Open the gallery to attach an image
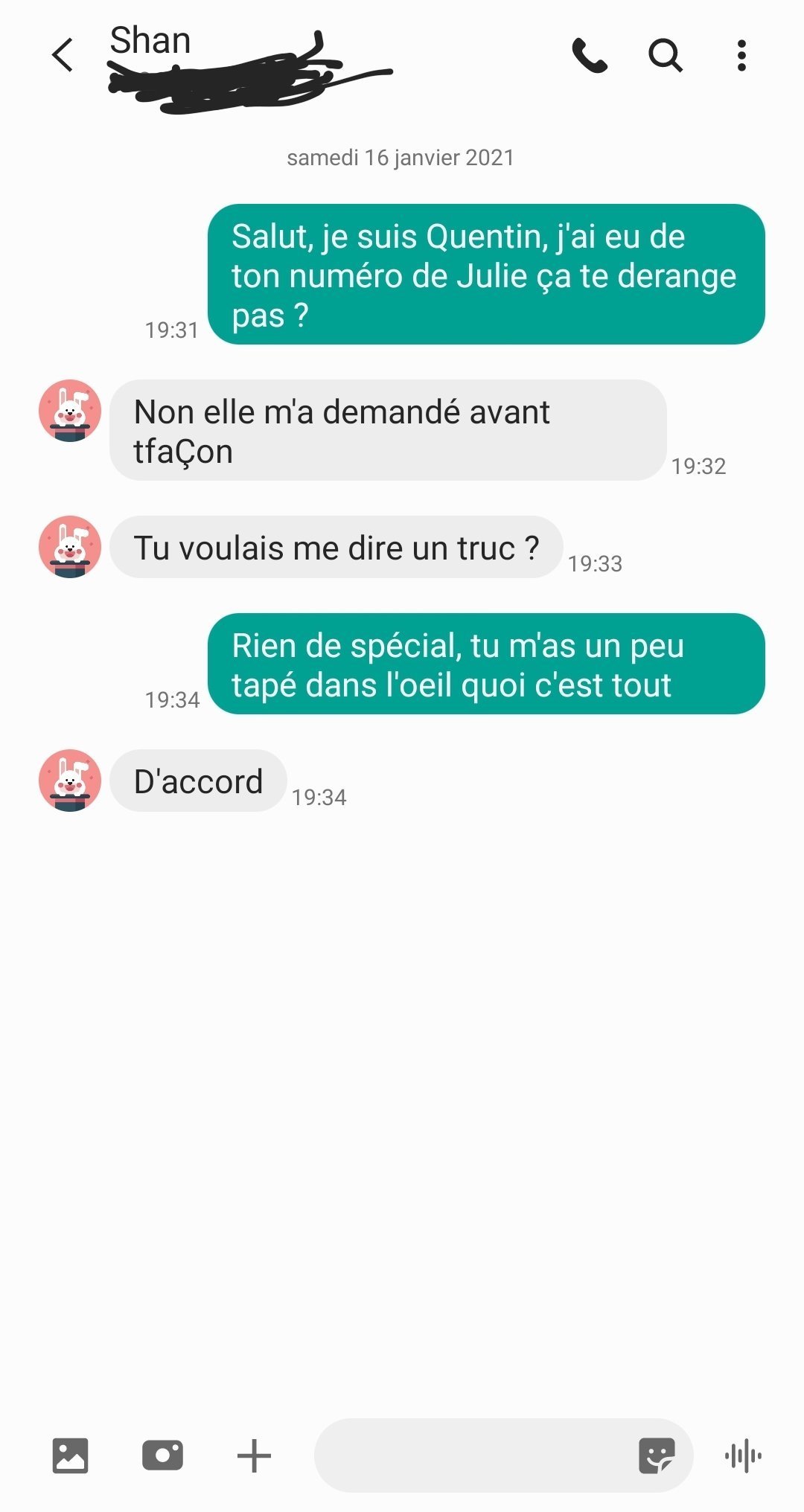Screen dimensions: 804x1512 [x=71, y=1455]
